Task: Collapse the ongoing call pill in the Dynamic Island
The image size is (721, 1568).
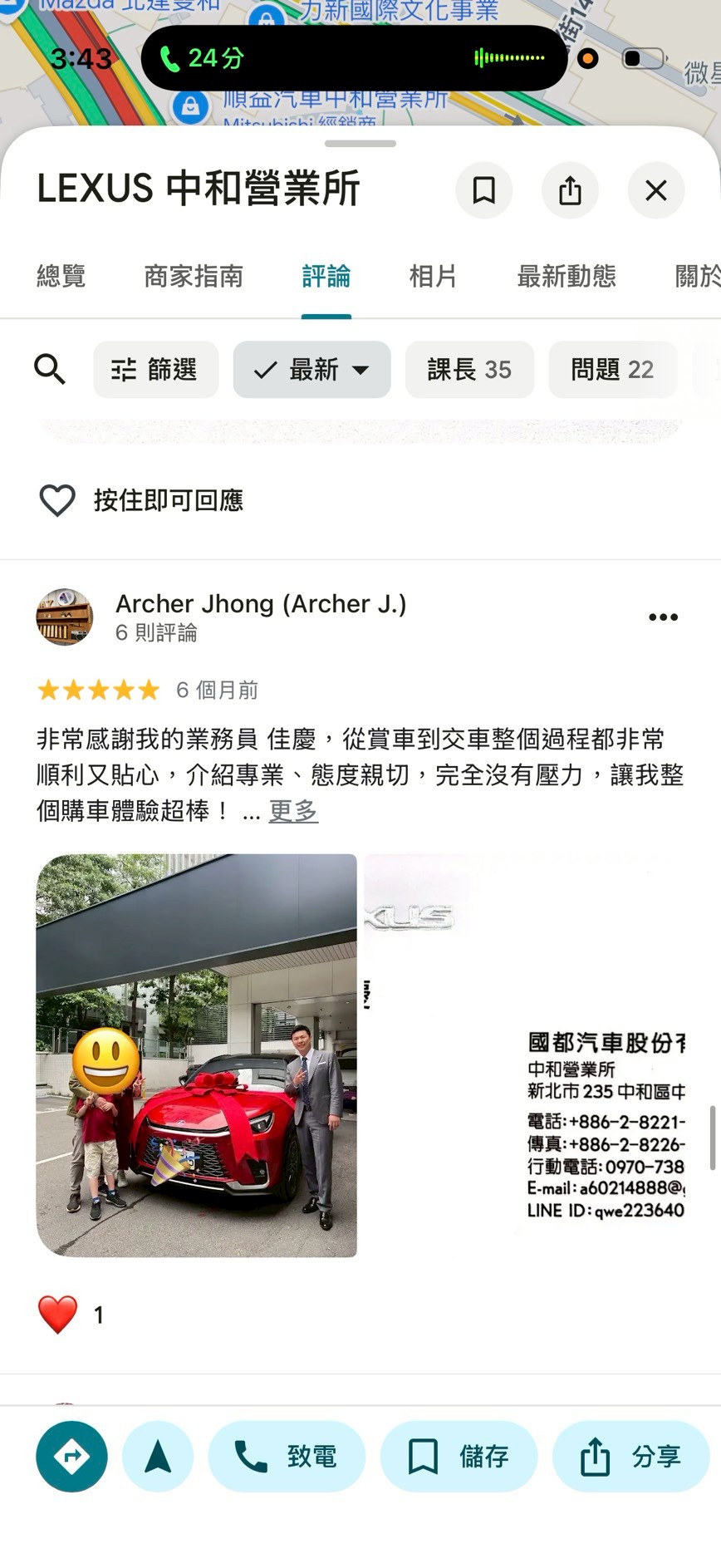Action: pos(353,59)
